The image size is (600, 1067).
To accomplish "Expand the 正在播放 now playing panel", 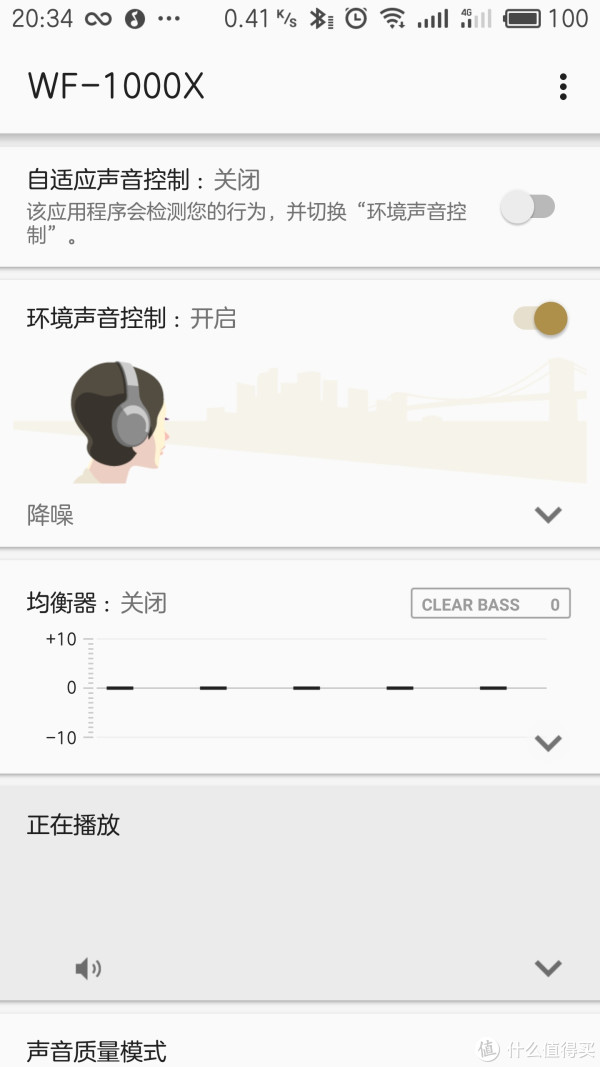I will (548, 967).
